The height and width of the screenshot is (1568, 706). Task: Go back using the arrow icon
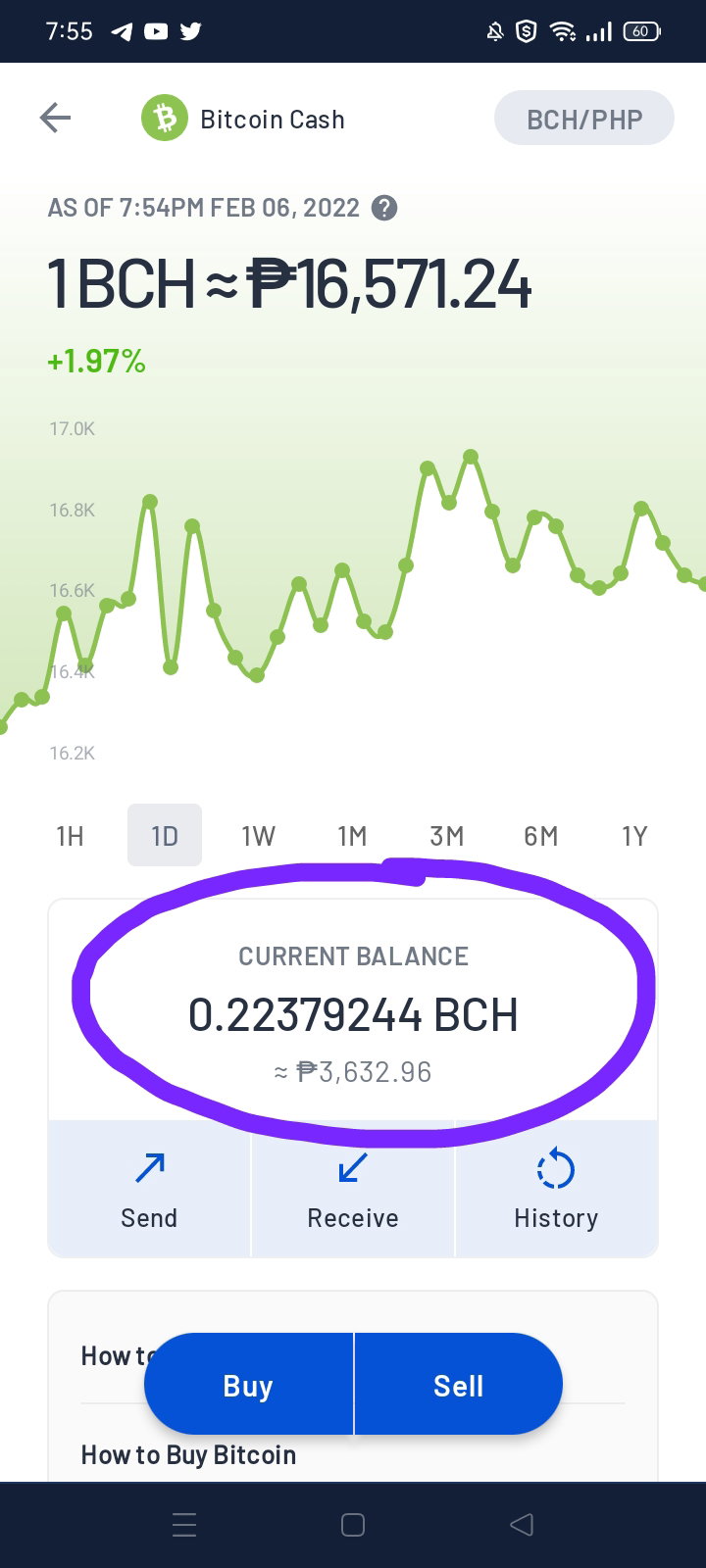tap(55, 119)
